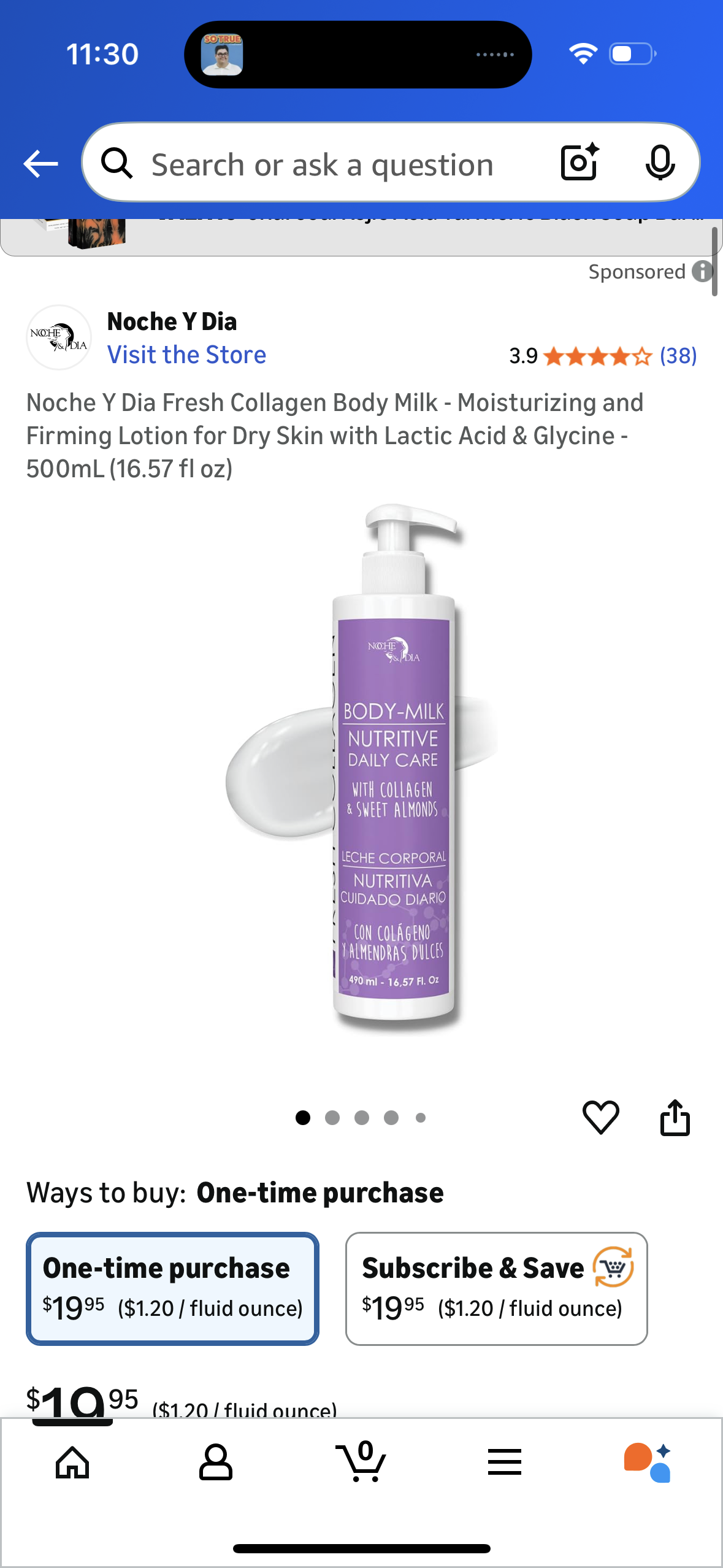Add product to wish list heart

click(x=600, y=1117)
